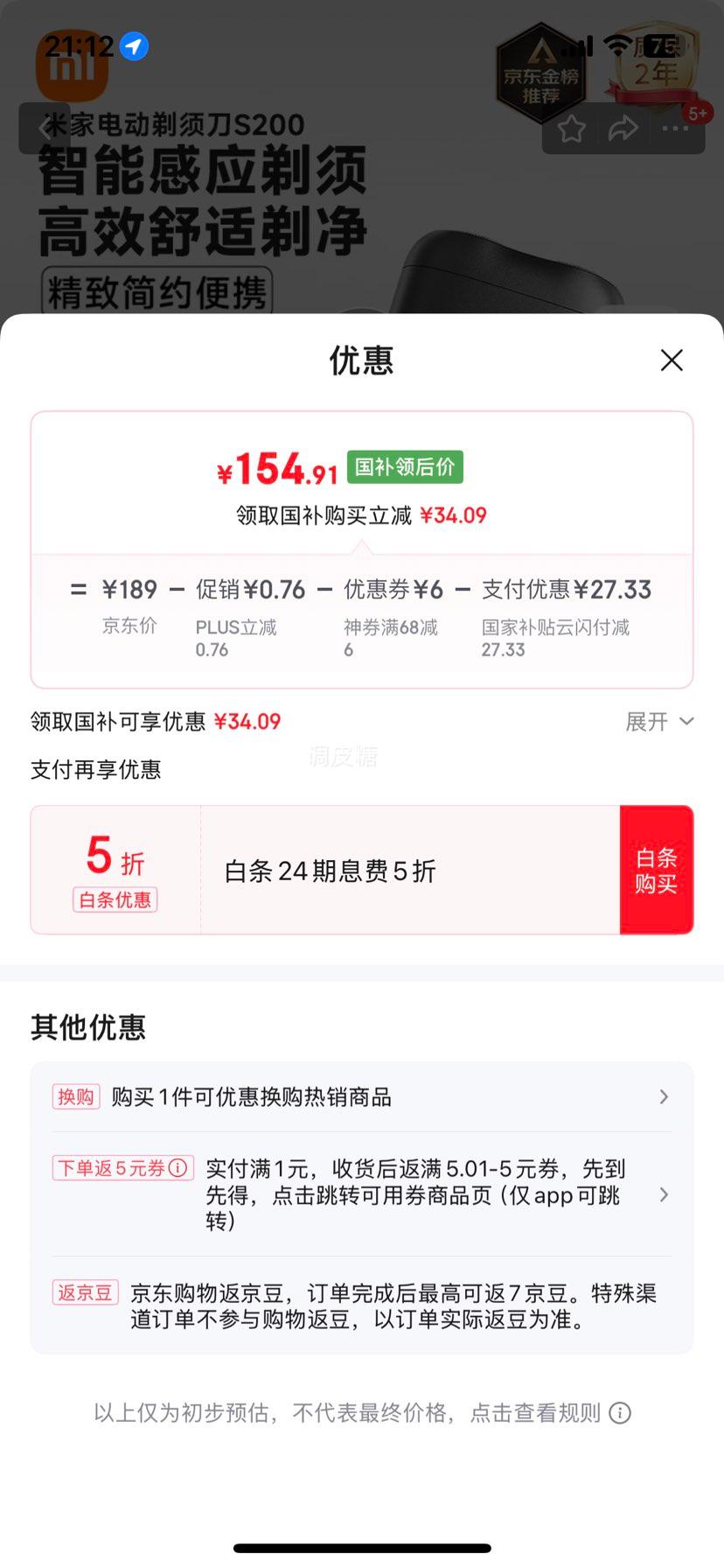Open the more options icon with 5+ badge
Viewport: 724px width, 1568px height.
(x=674, y=128)
